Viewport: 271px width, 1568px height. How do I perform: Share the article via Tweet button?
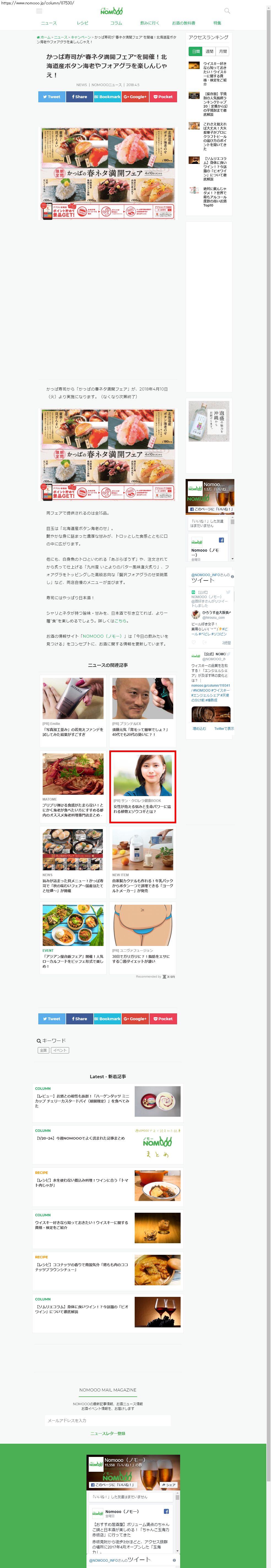coord(51,97)
